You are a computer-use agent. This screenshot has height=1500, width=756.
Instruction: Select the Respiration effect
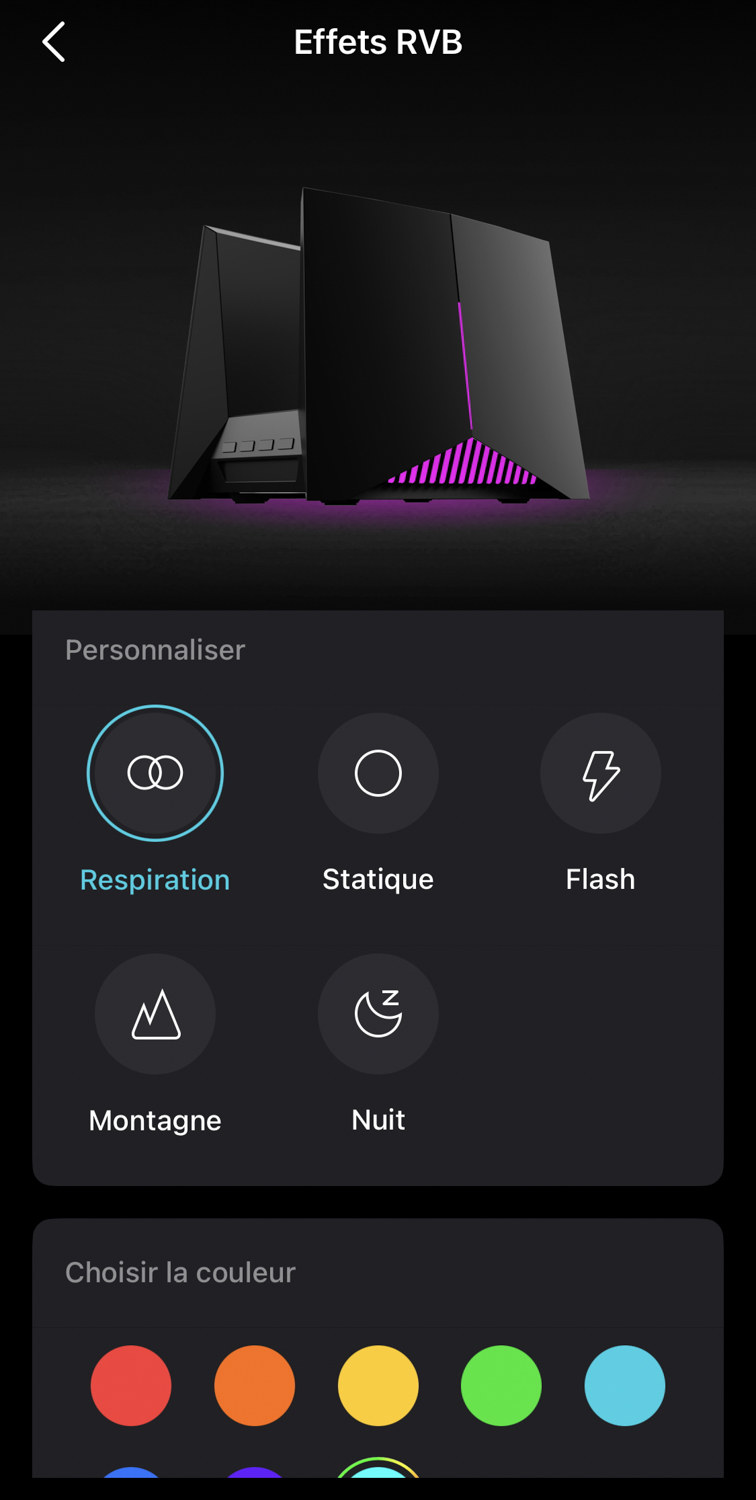155,773
